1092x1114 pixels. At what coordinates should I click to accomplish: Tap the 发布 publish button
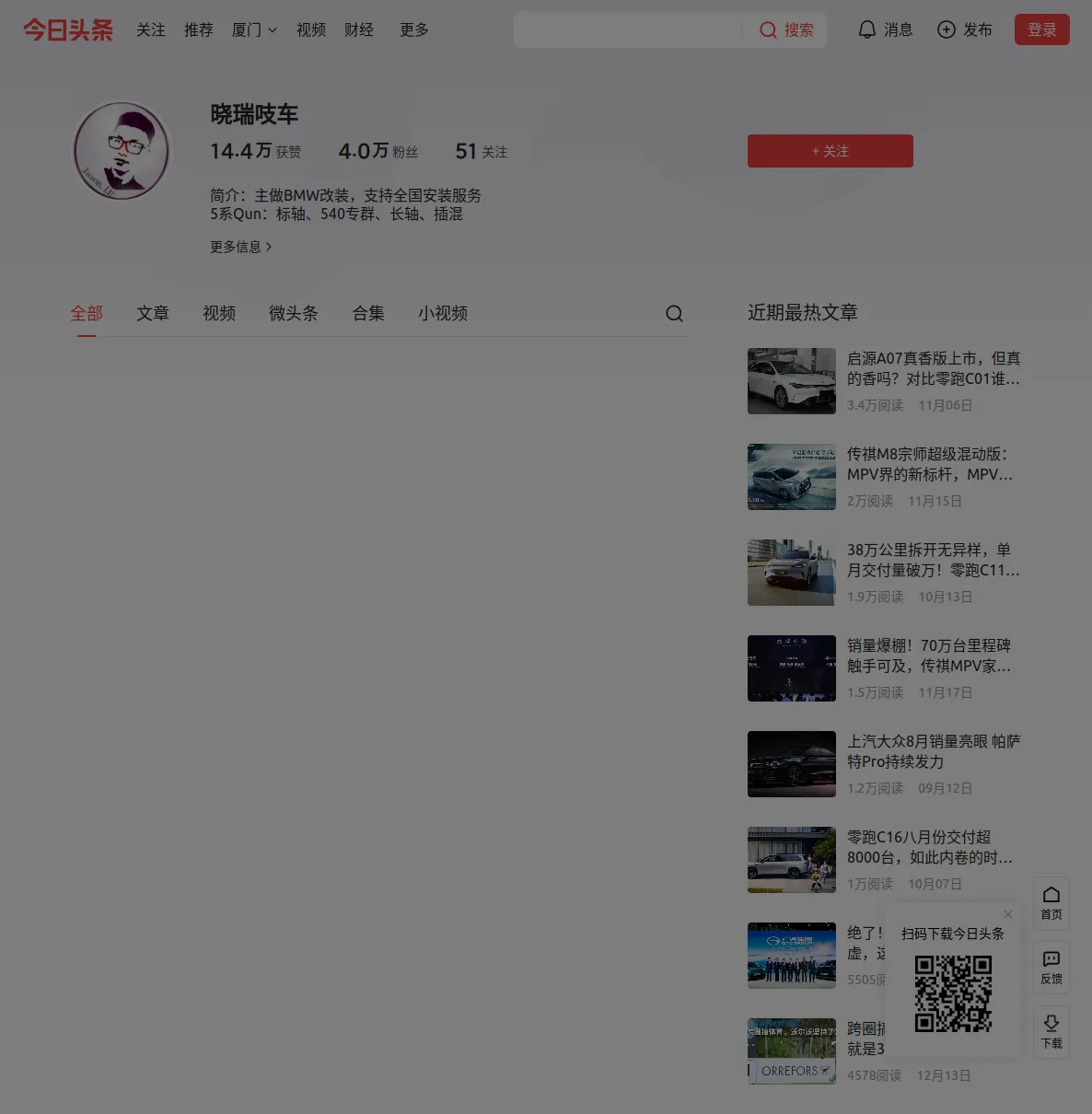[x=964, y=29]
